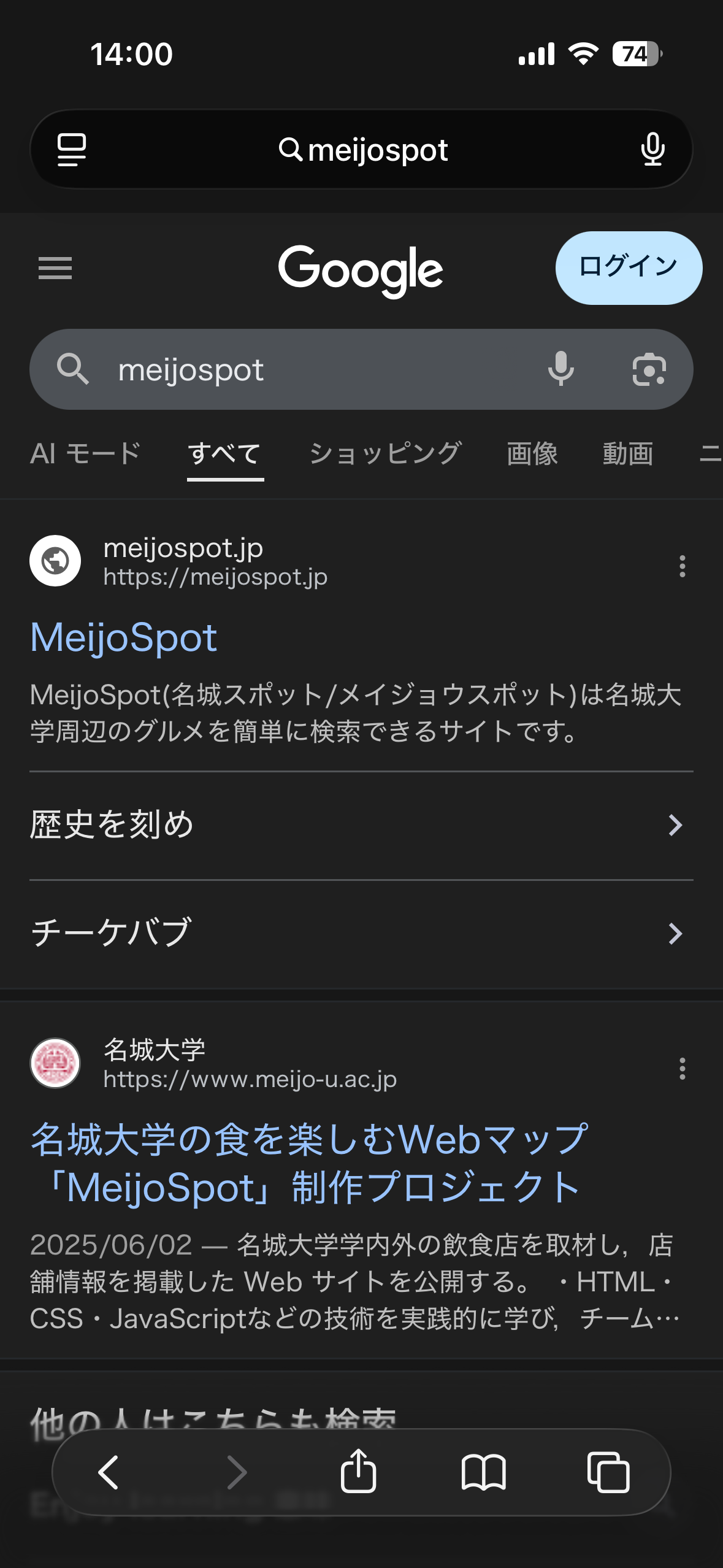Switch to the 動画 videos tab

tap(627, 454)
